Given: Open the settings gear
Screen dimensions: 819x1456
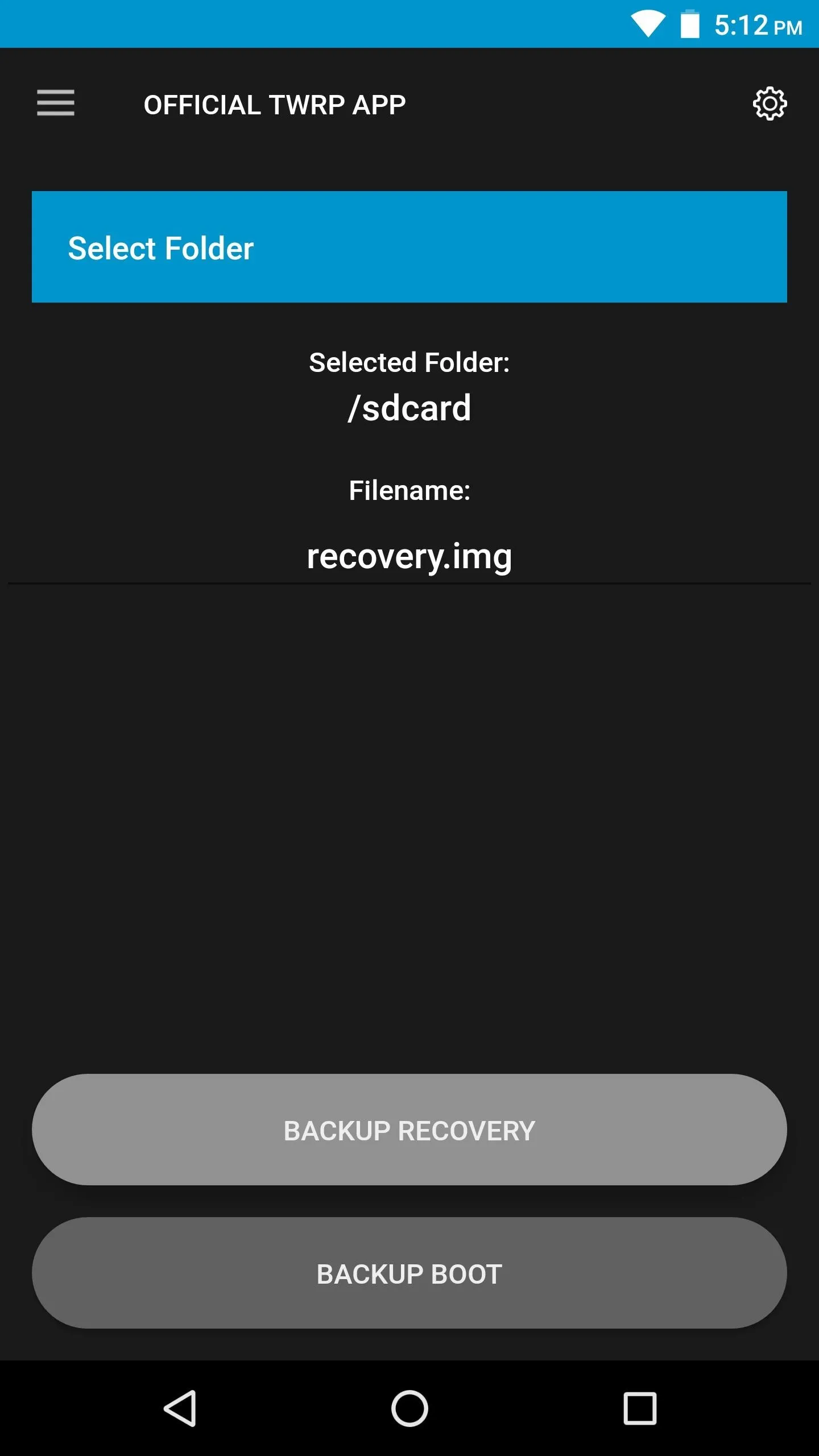Looking at the screenshot, I should [770, 104].
